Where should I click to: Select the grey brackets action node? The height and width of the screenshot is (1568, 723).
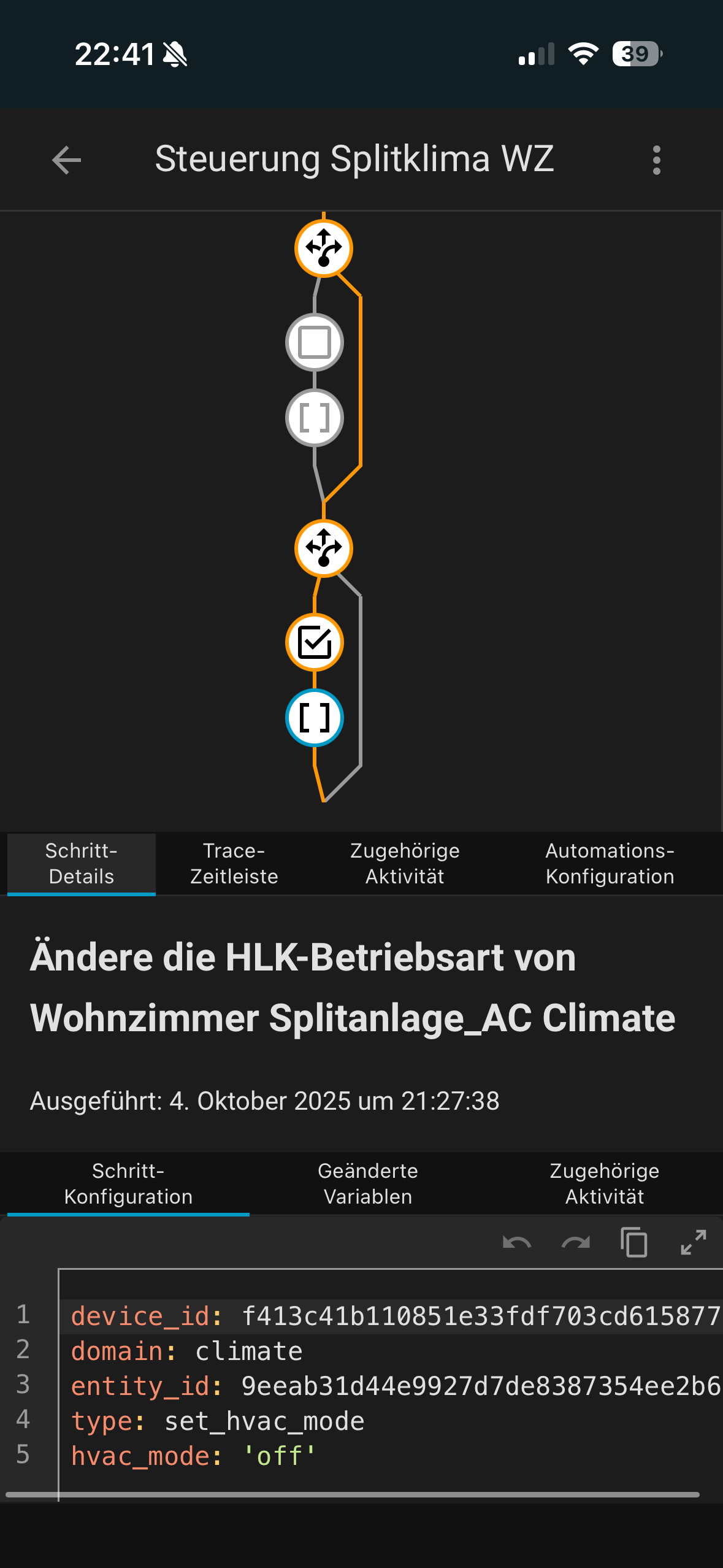[x=315, y=418]
